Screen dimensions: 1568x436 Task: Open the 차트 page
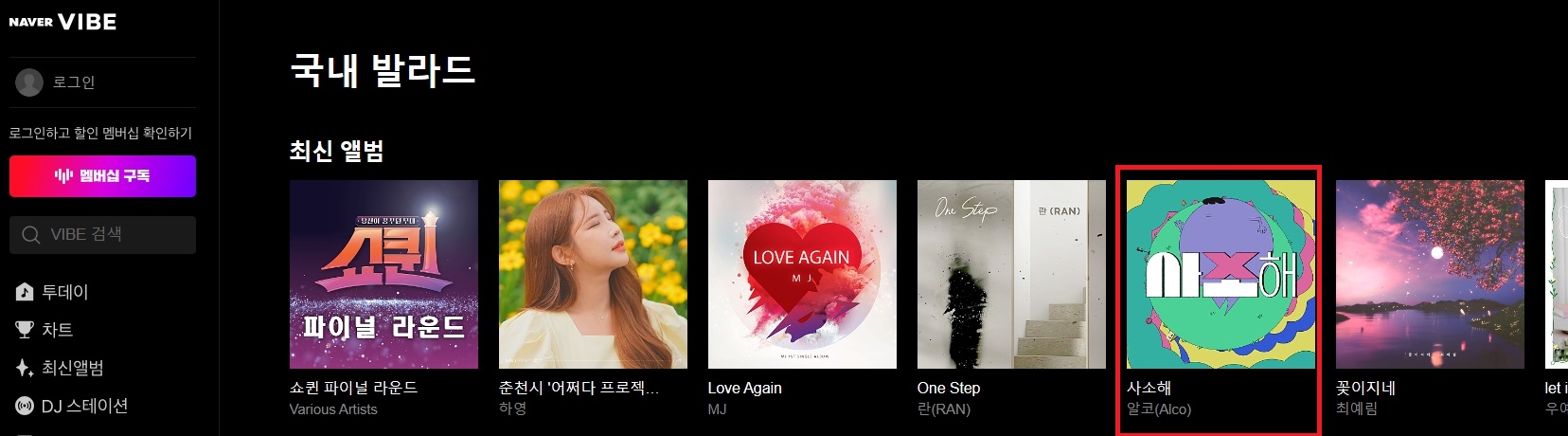(57, 330)
